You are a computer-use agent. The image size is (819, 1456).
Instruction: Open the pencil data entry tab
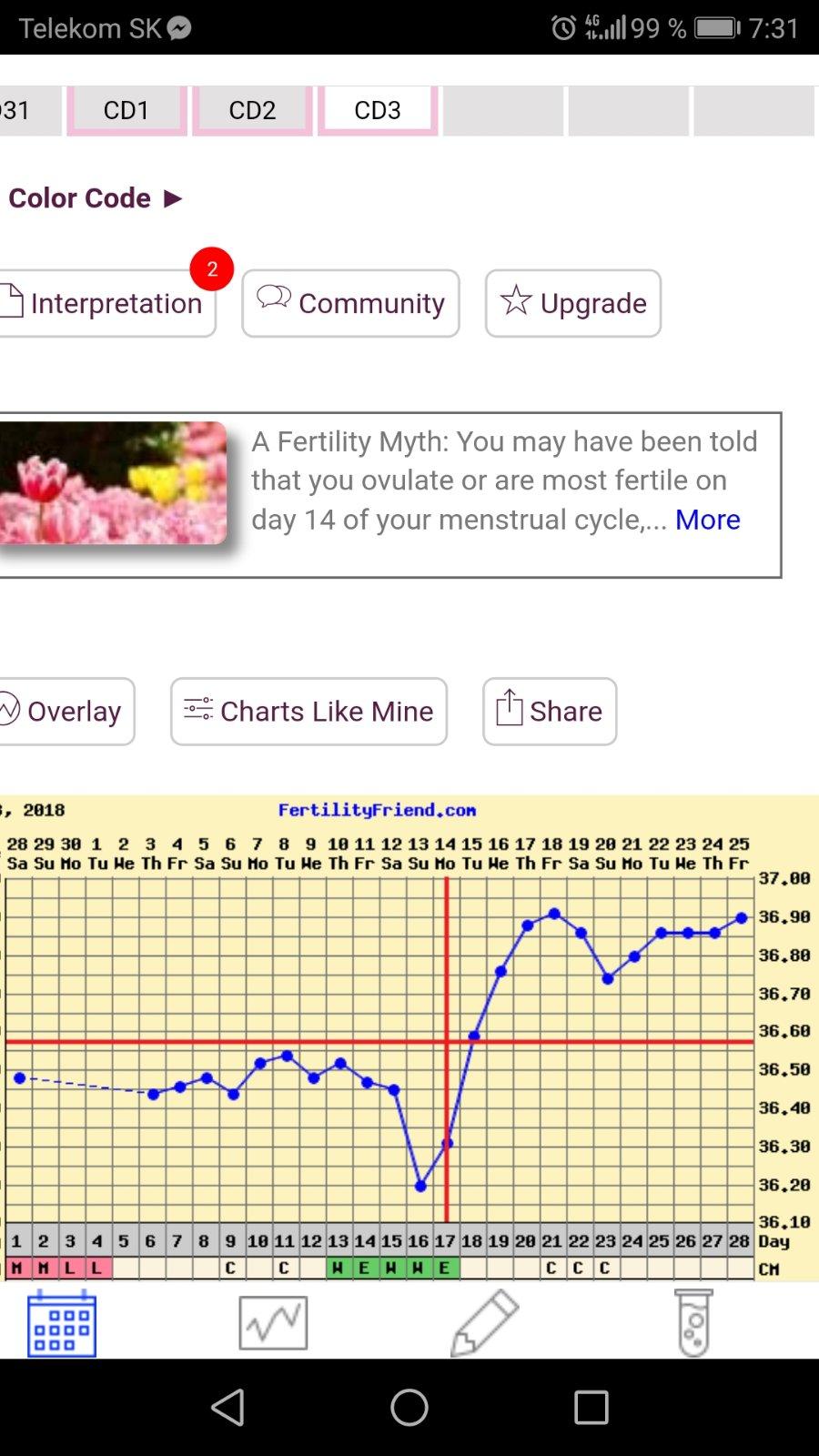[484, 1322]
